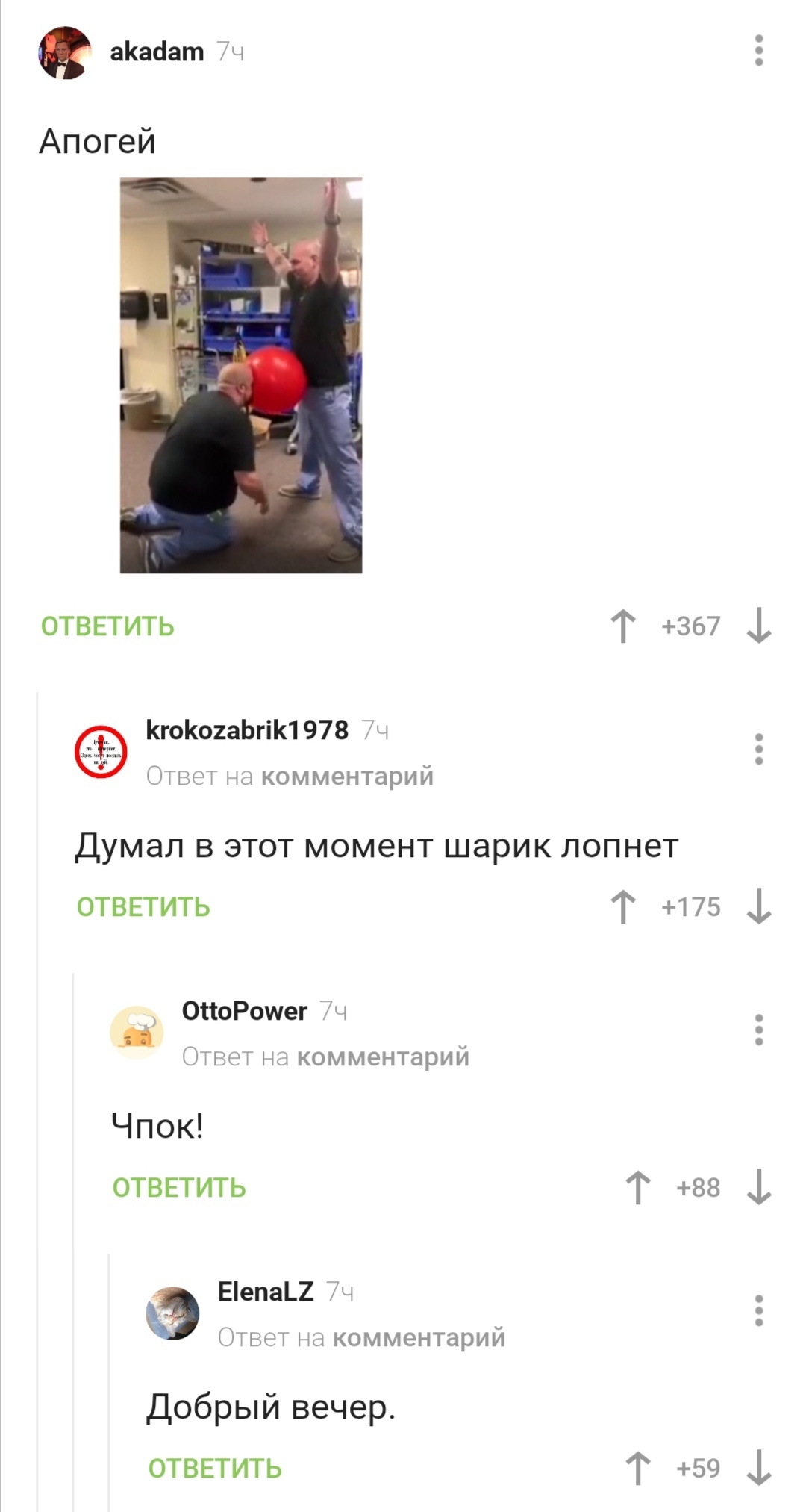Open overflow menu on krokozabrik1978's comment

pos(759,749)
